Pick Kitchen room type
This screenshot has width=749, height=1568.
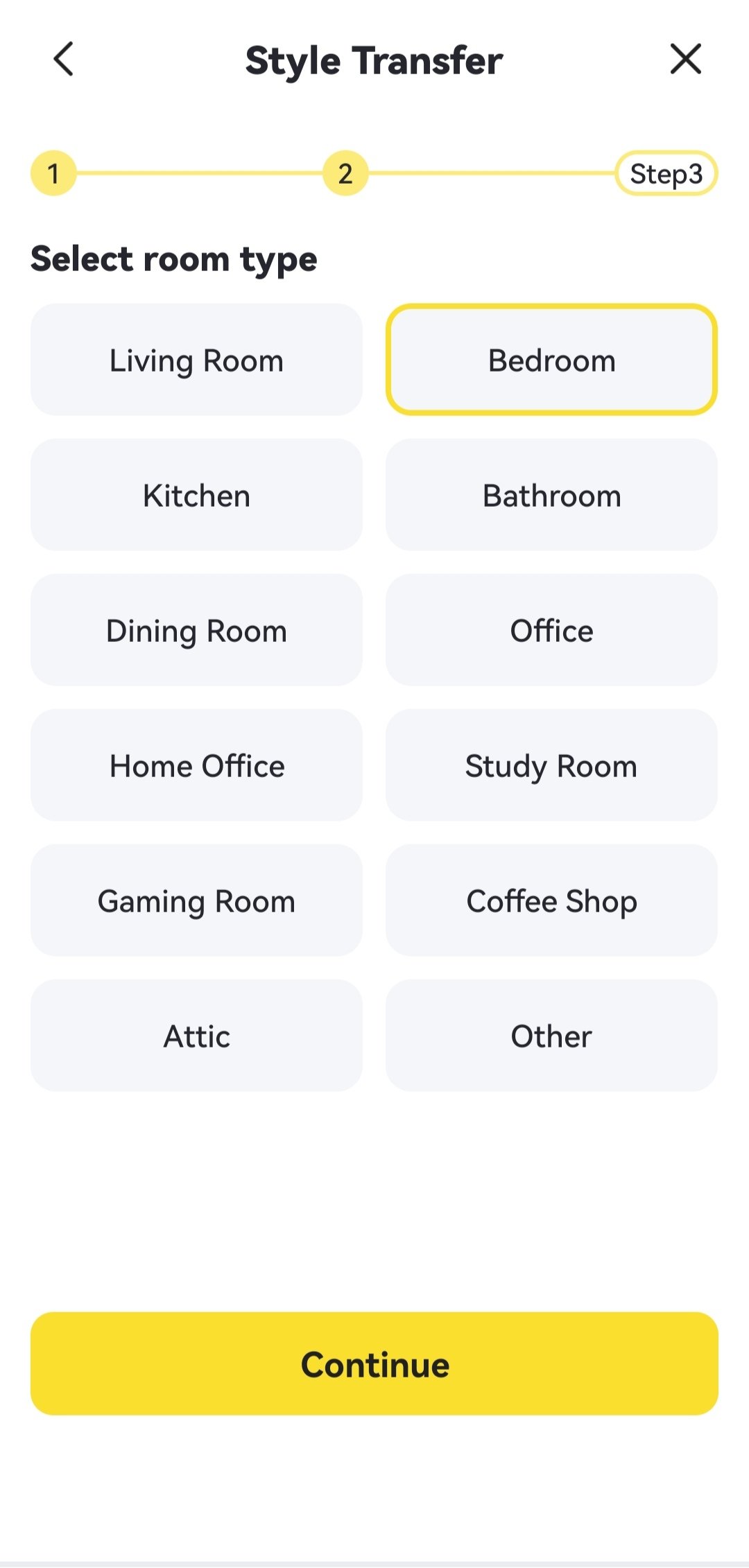[196, 495]
